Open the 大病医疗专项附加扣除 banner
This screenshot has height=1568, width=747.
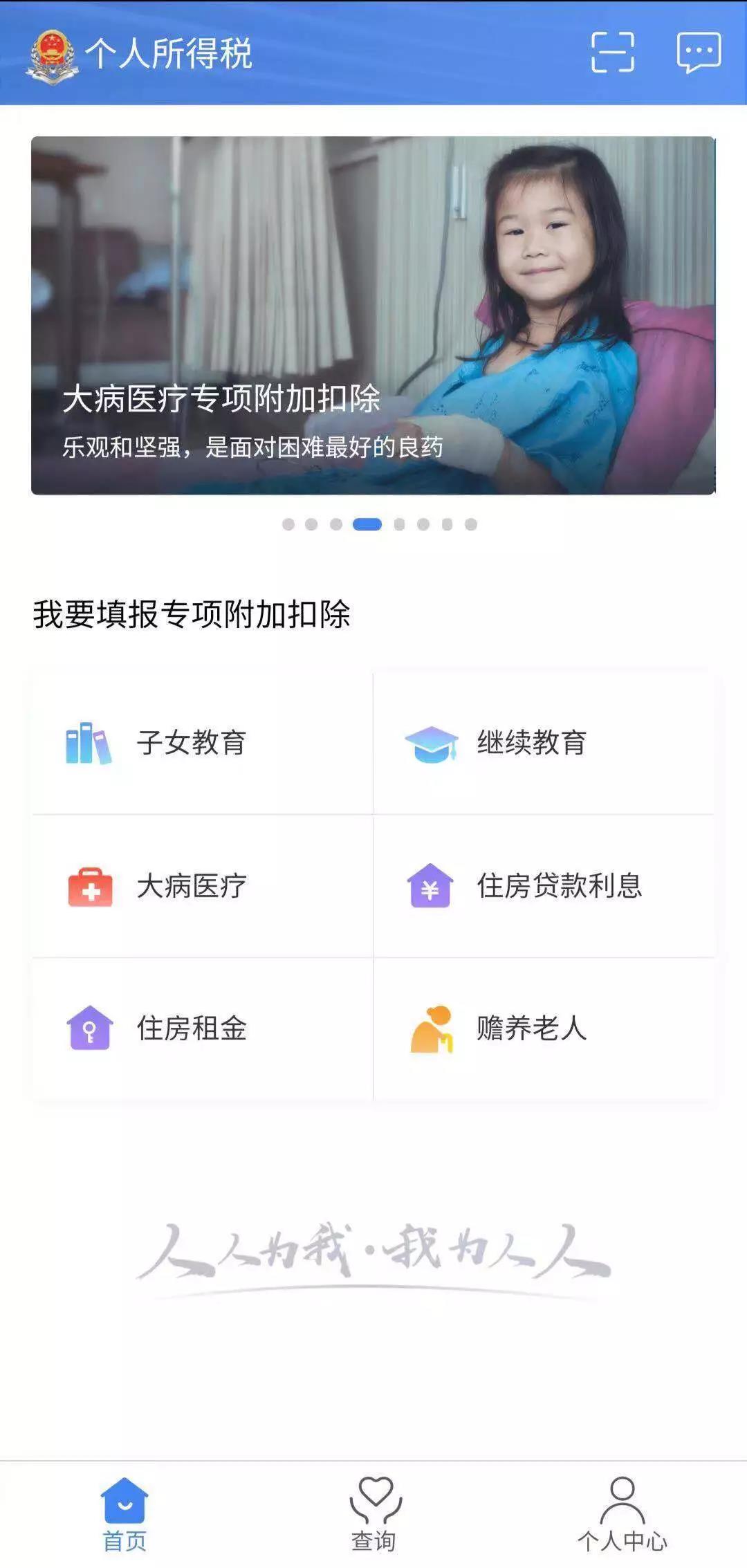tap(373, 315)
